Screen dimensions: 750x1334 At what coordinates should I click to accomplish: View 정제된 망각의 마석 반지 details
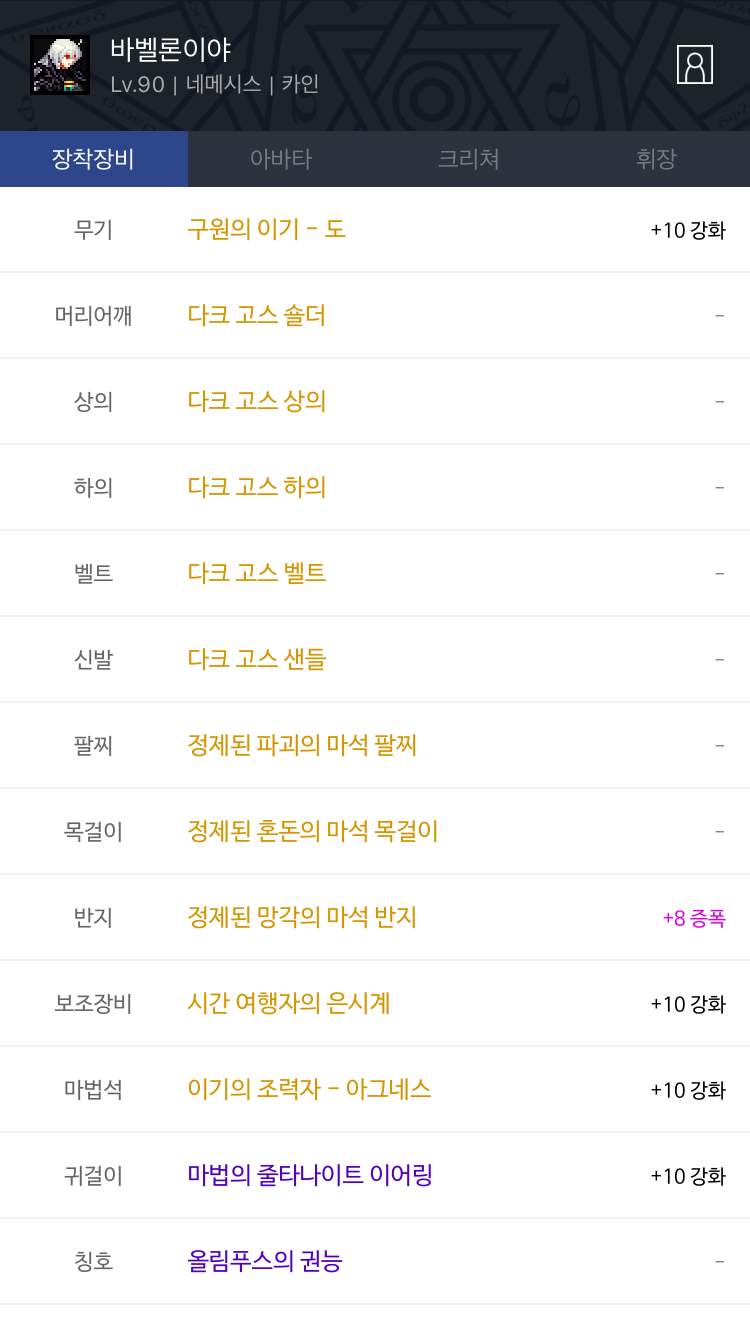[x=375, y=918]
